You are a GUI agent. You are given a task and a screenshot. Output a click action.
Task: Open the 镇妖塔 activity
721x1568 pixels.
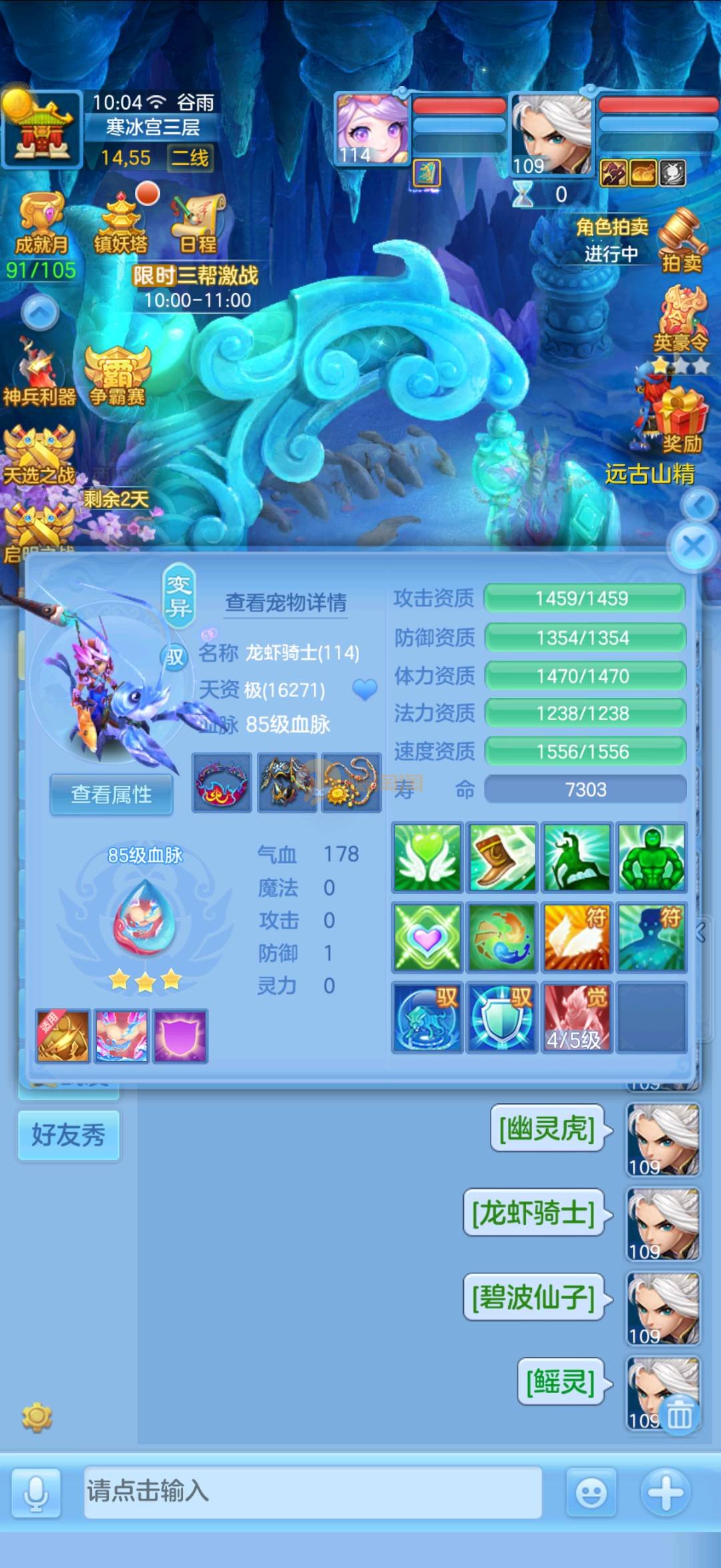click(121, 224)
